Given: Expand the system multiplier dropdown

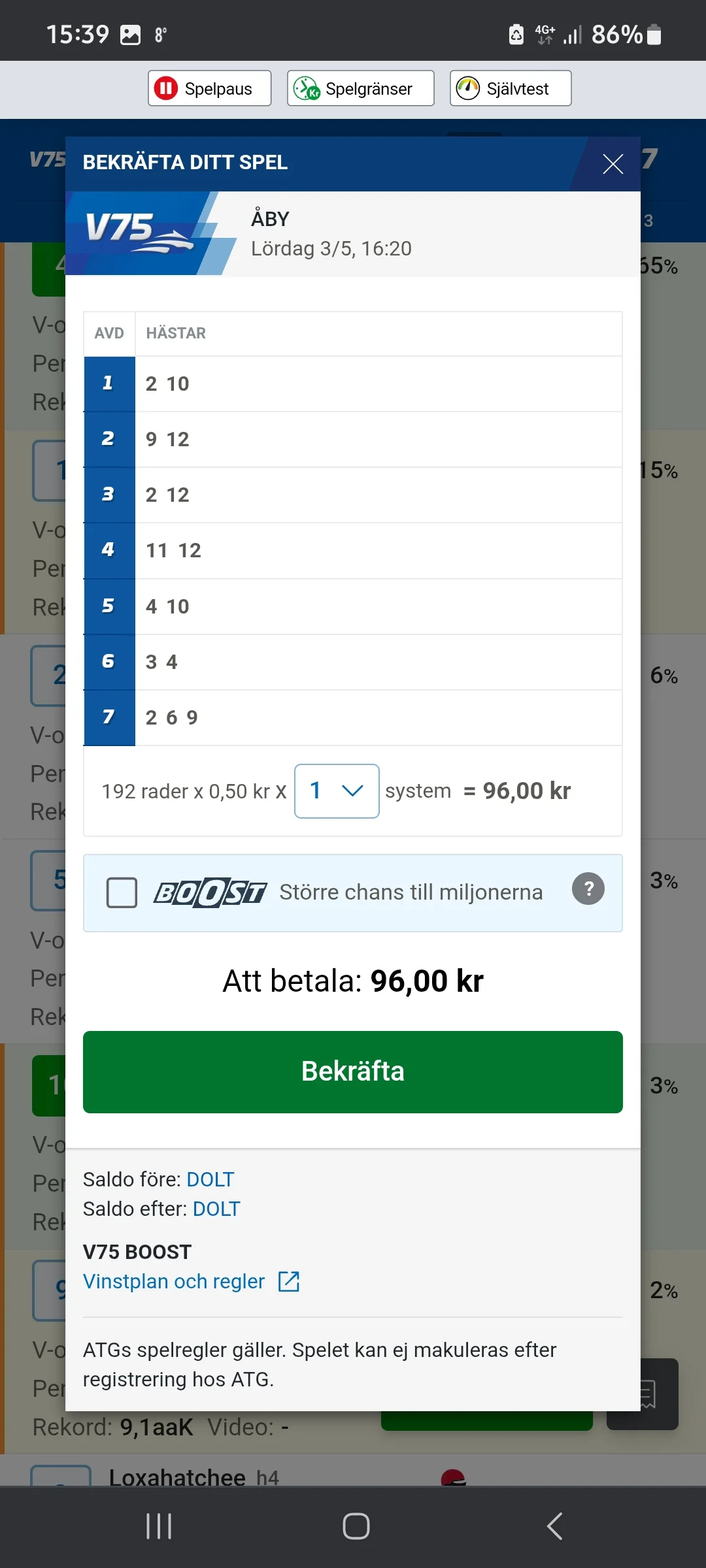Looking at the screenshot, I should [337, 791].
